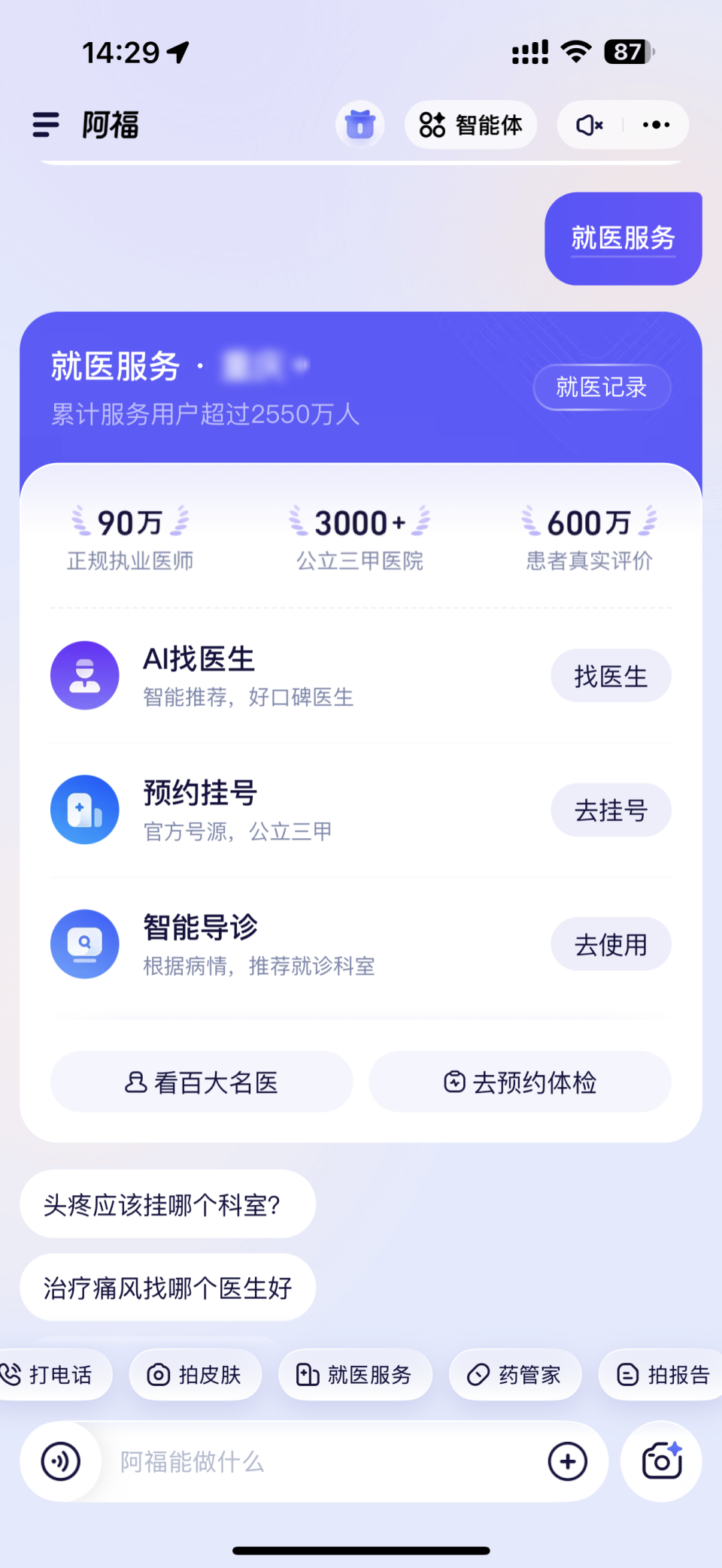Tap 找医生 in the AI找医生 row

(611, 676)
